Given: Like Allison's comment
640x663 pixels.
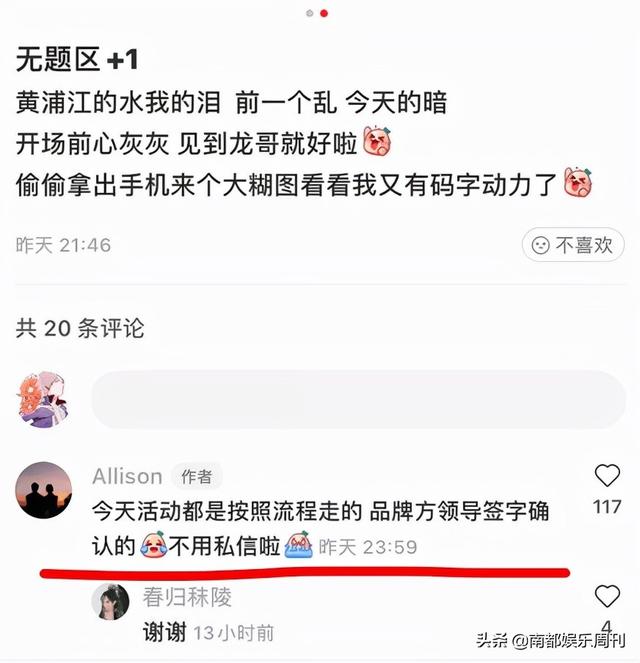Looking at the screenshot, I should coord(607,476).
